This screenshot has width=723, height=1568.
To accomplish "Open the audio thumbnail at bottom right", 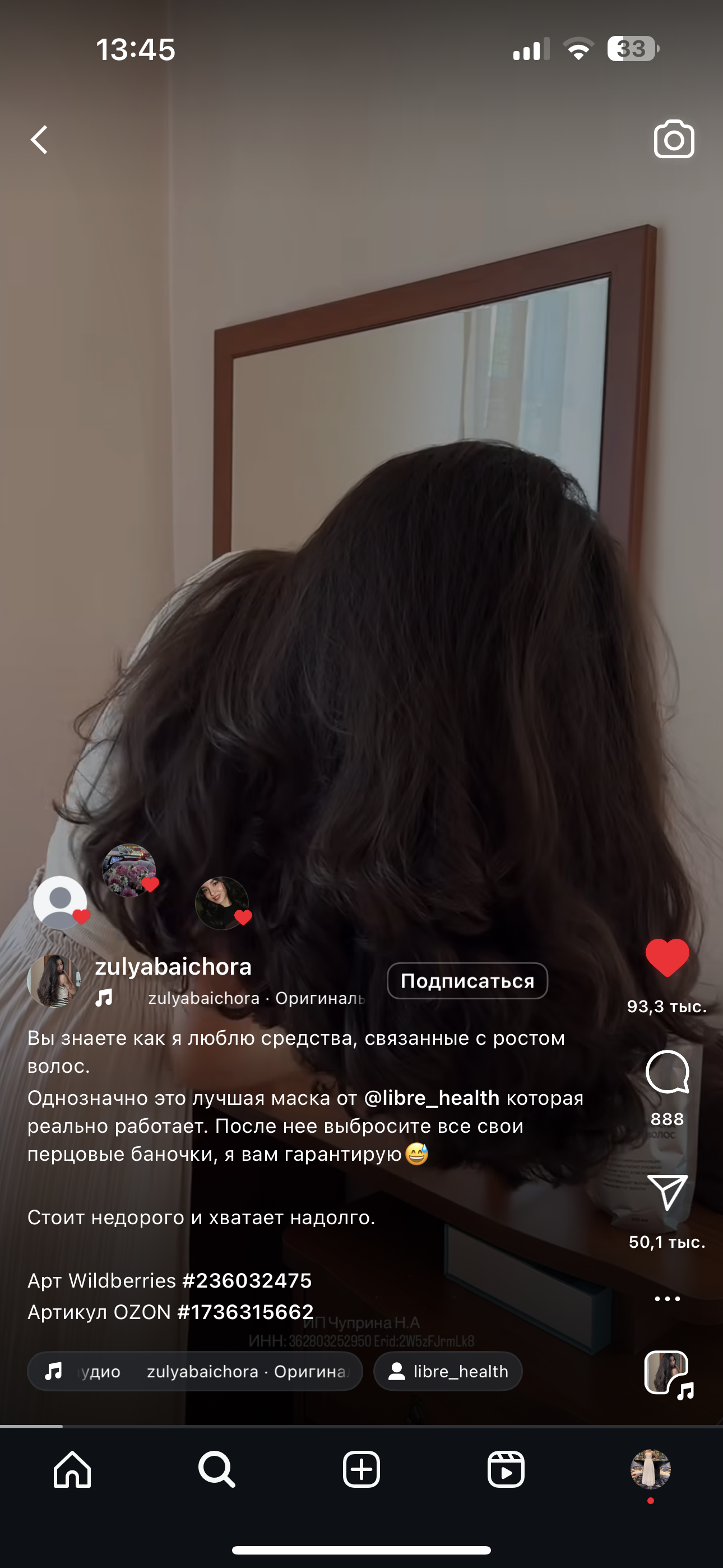I will 668,1374.
